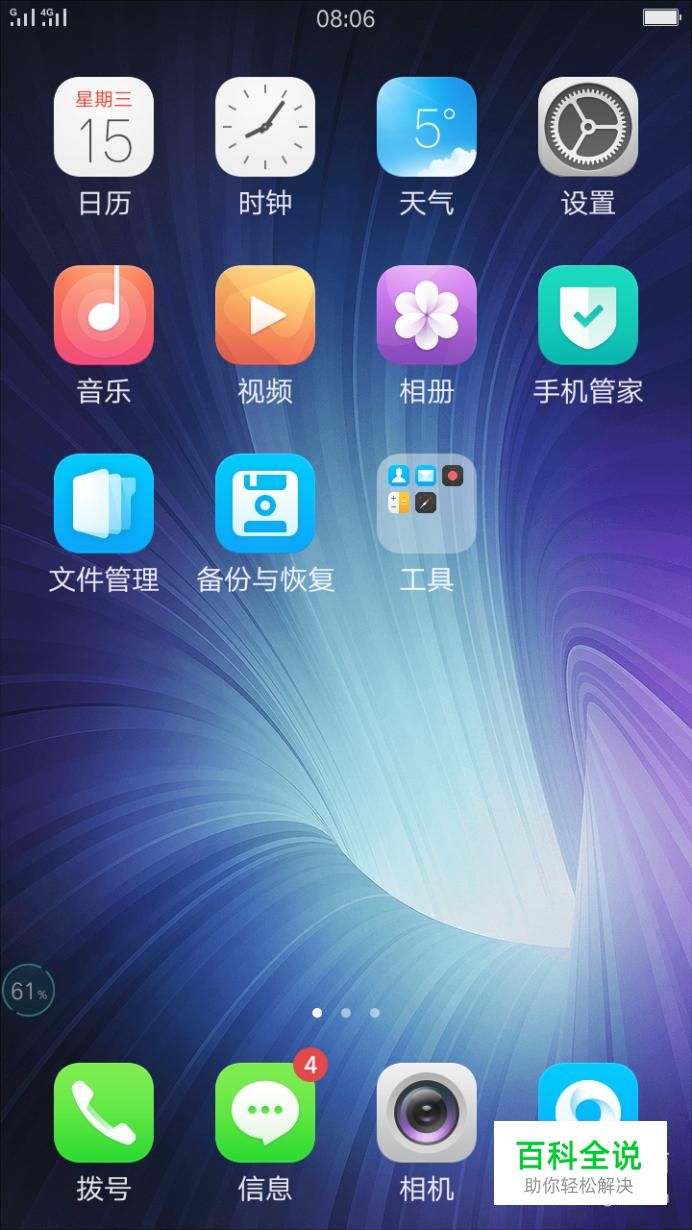Open 备份与恢复 backup and restore
This screenshot has height=1230, width=692.
click(x=265, y=503)
